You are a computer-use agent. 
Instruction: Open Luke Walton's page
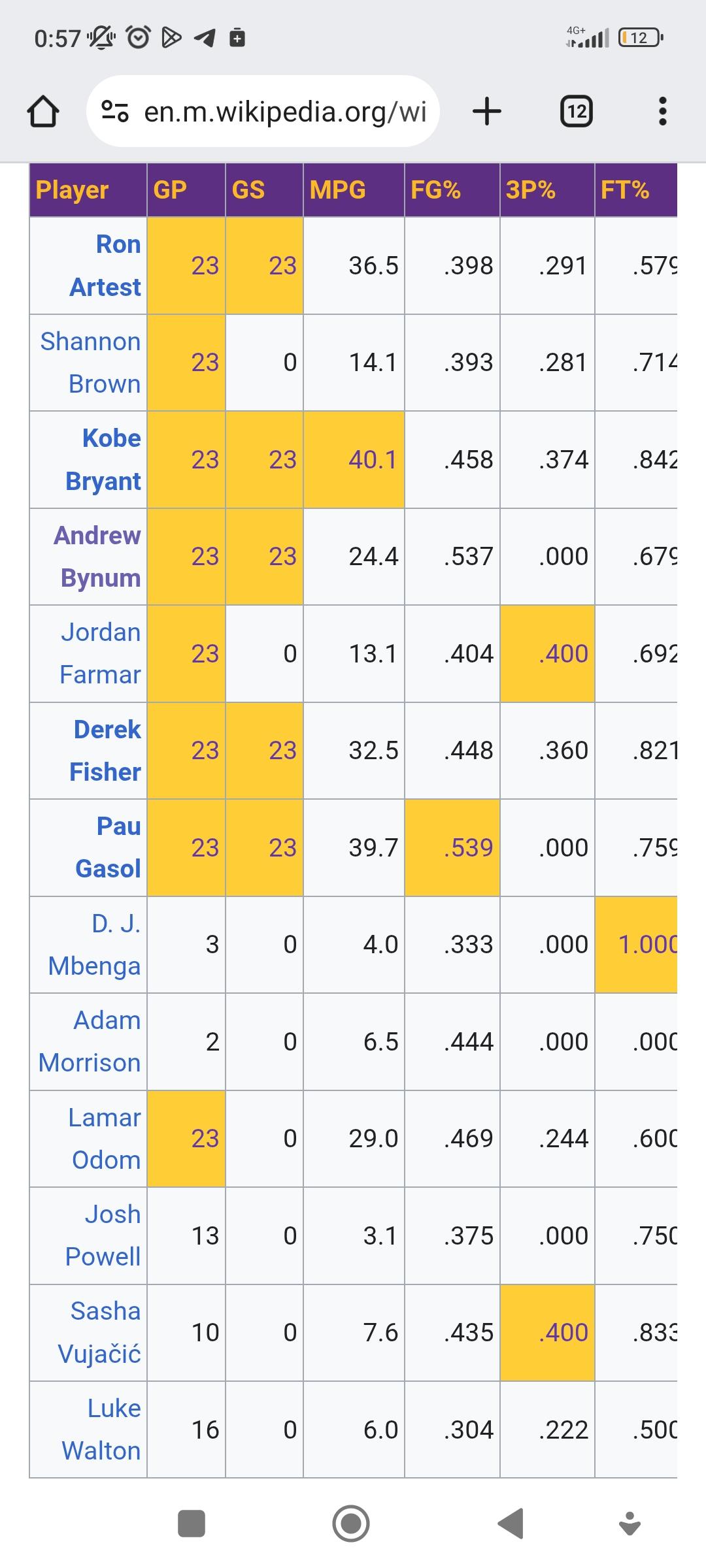(101, 1429)
